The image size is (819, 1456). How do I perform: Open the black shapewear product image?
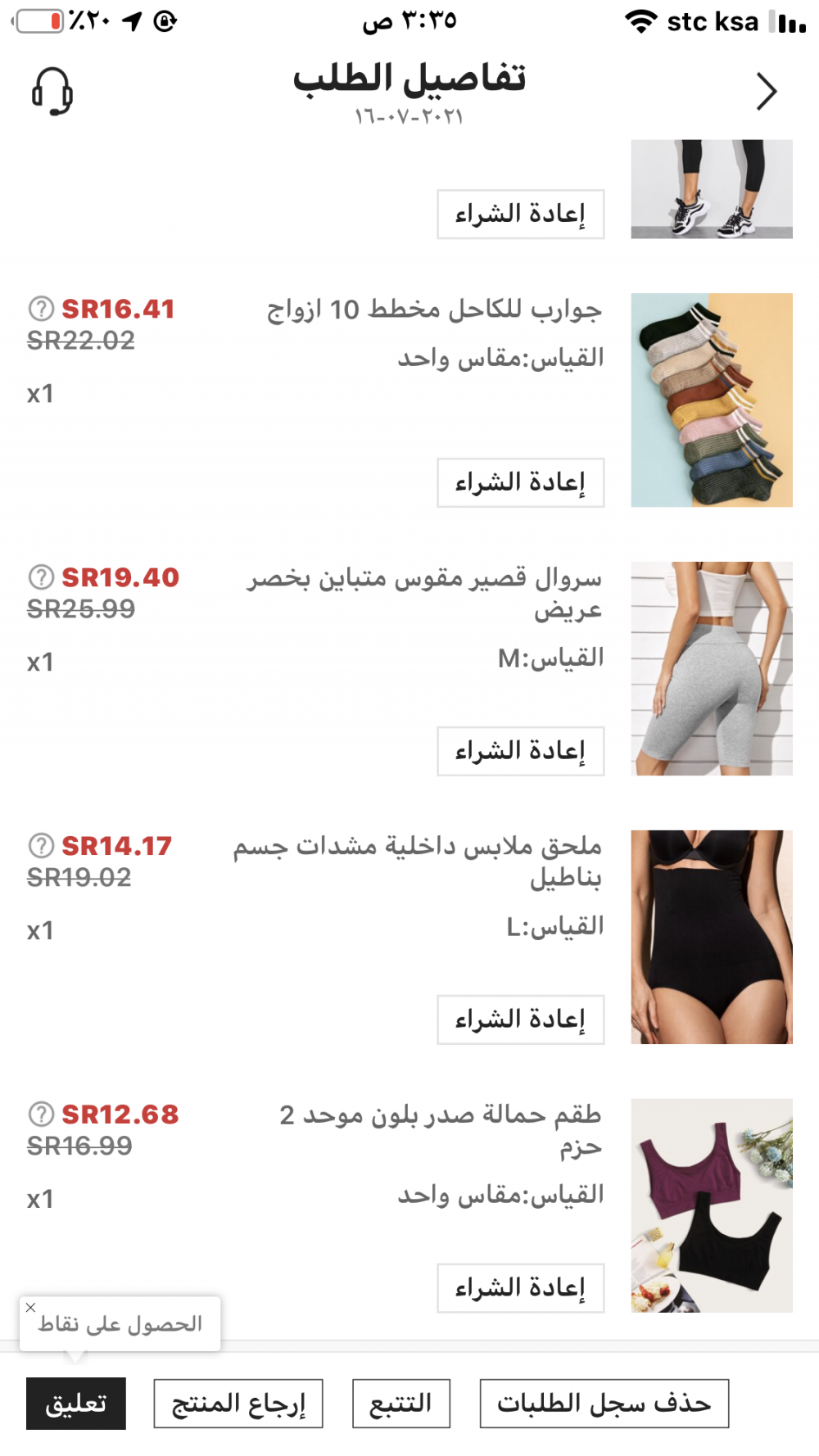tap(711, 937)
